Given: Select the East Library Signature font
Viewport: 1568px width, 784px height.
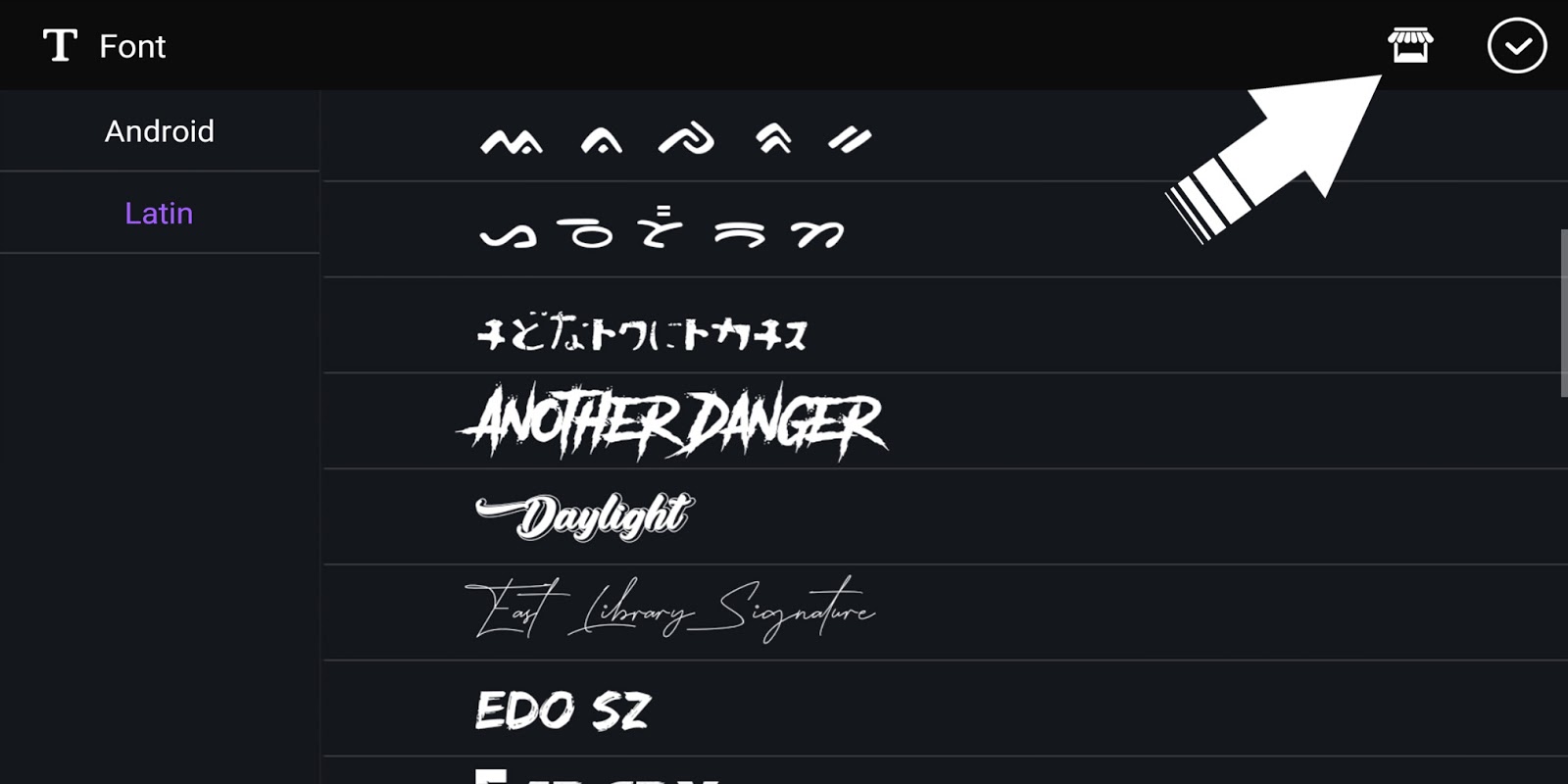Looking at the screenshot, I should 945,612.
